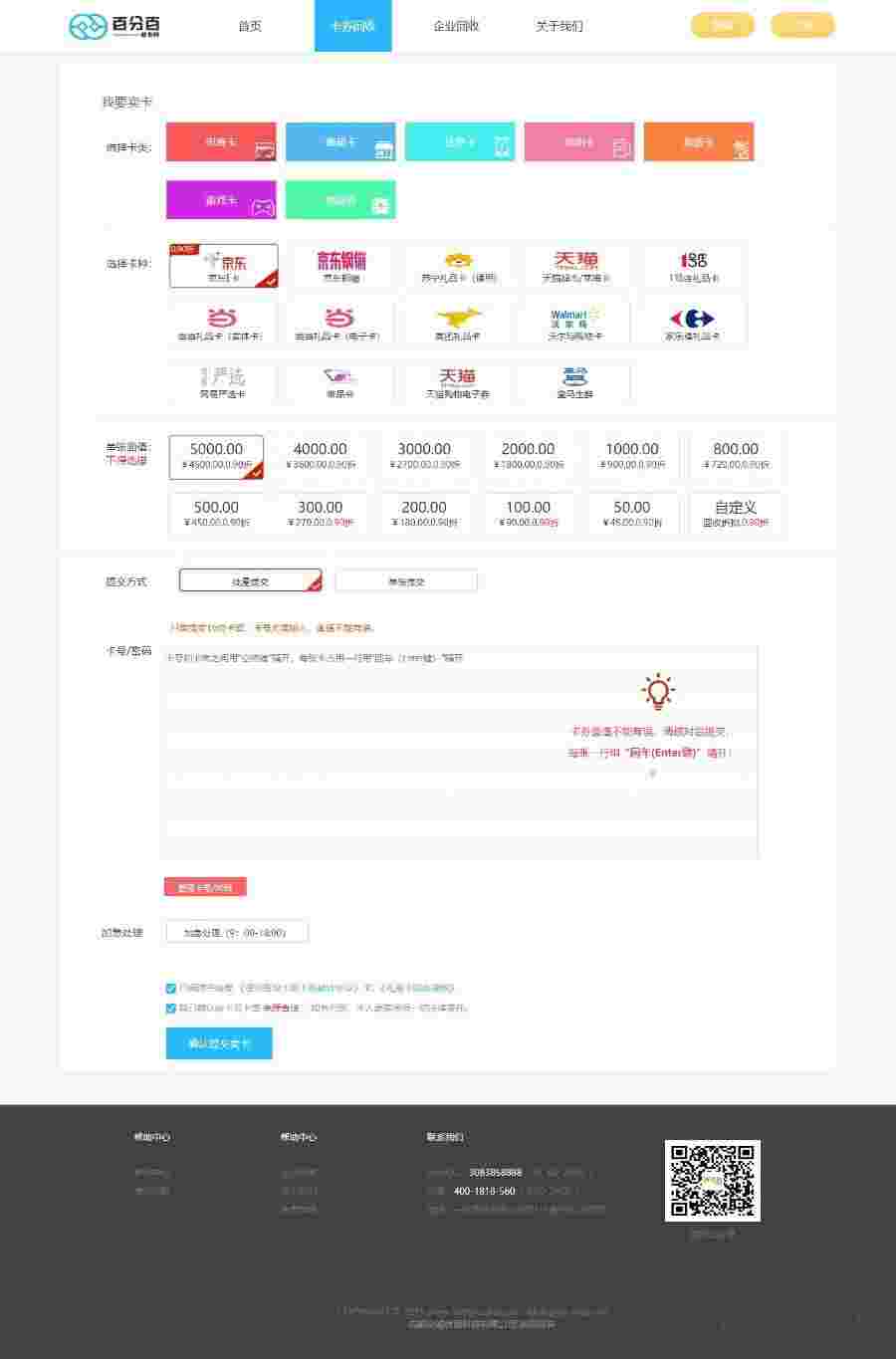Viewport: 896px width, 1359px height.
Task: Tap the red button below the text area
Action: 205,887
